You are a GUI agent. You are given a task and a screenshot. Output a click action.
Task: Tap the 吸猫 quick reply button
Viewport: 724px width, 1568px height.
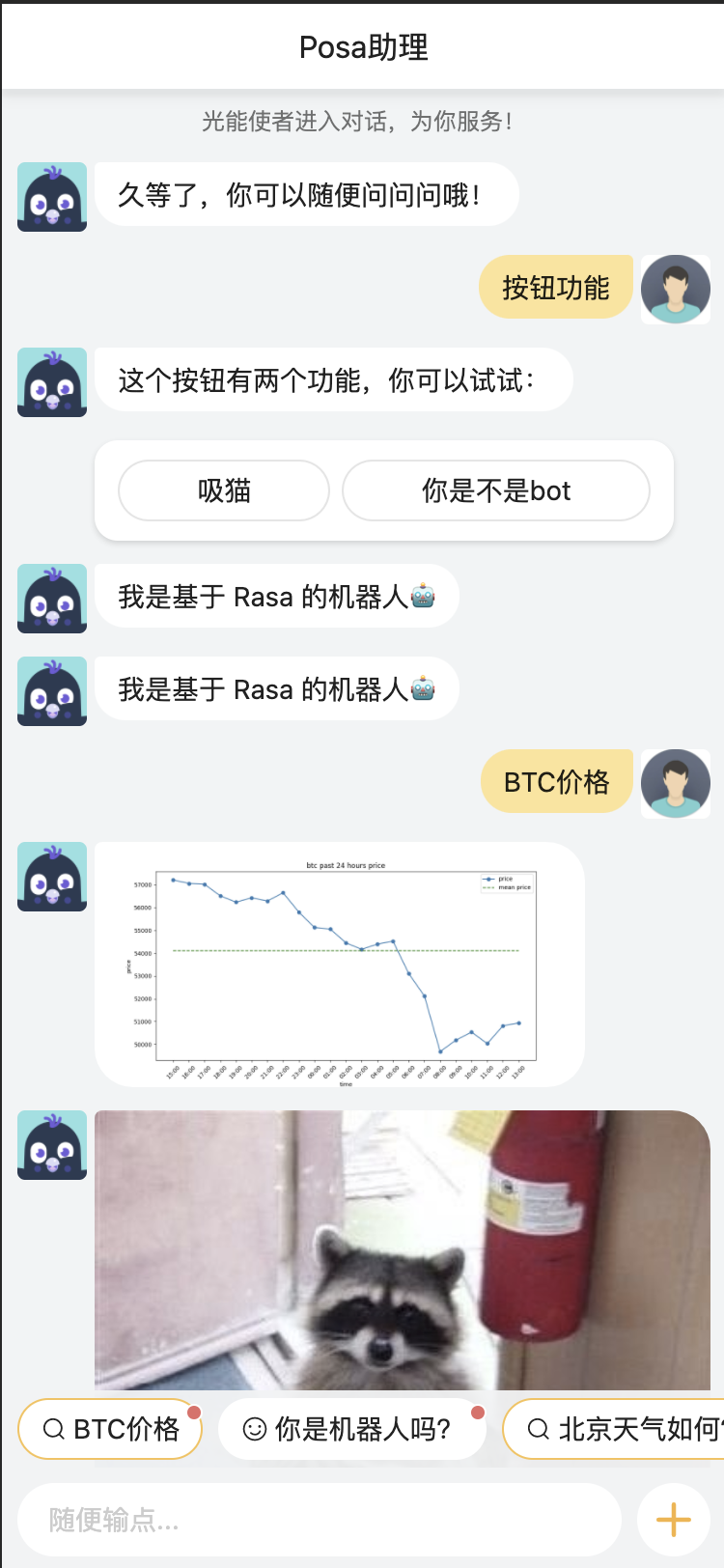pos(224,490)
